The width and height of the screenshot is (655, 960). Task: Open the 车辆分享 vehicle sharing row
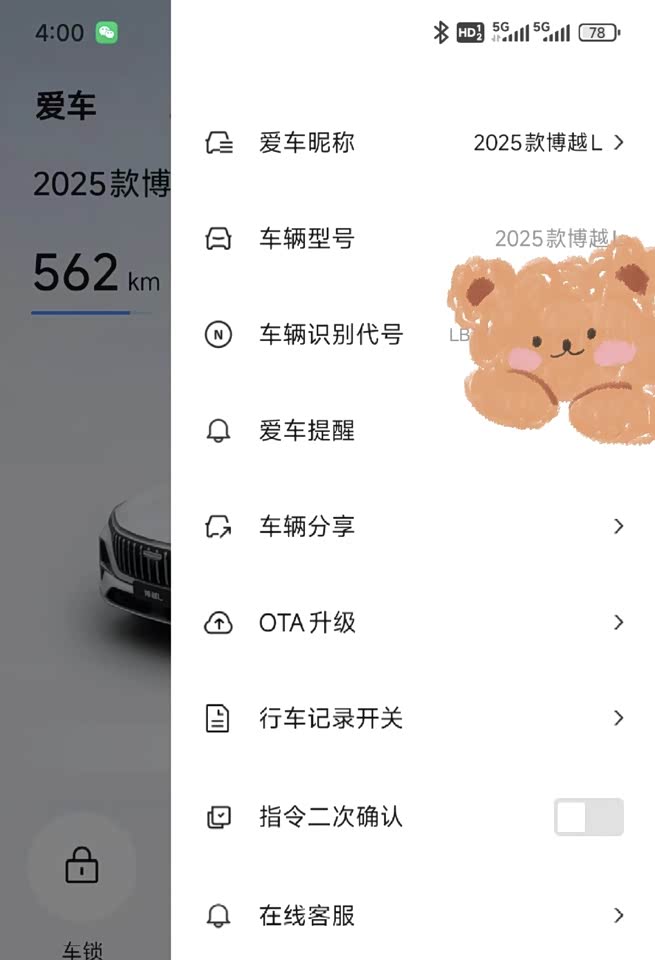412,527
